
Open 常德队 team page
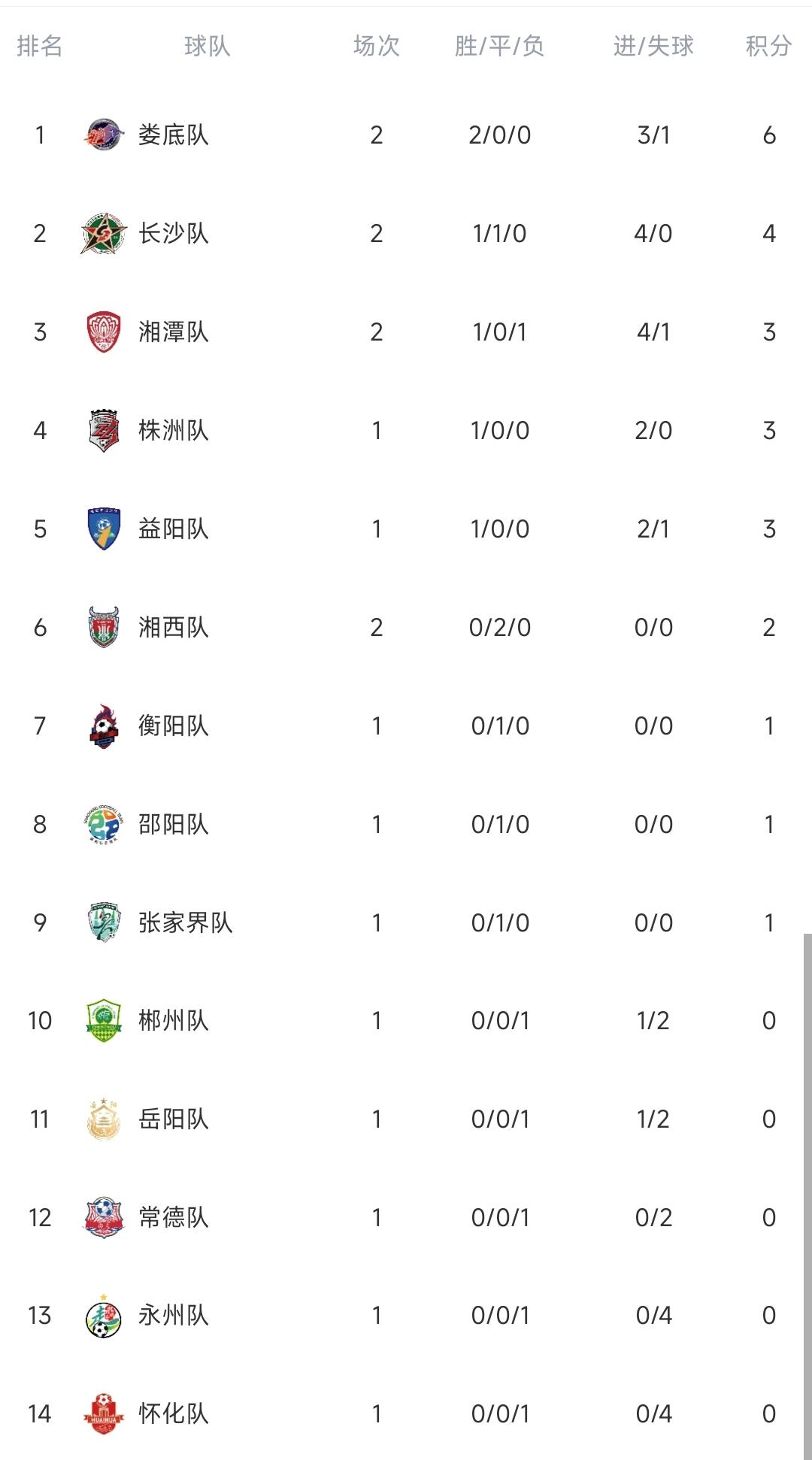406,1218
